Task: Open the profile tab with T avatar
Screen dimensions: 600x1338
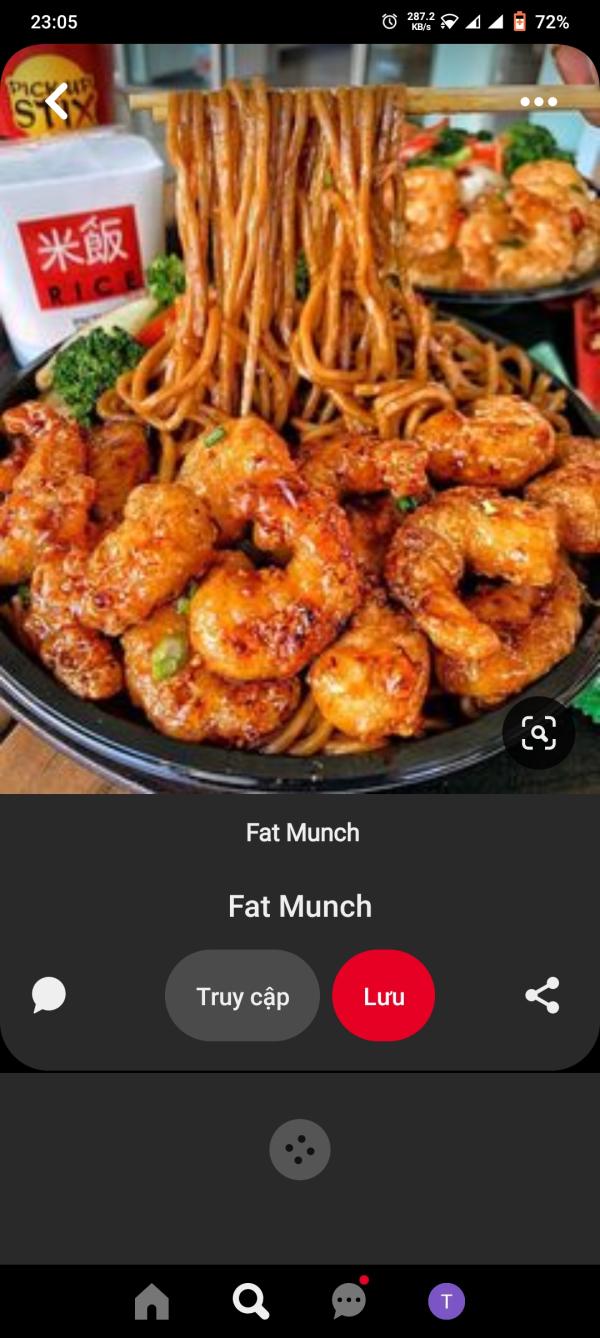Action: (x=446, y=1301)
